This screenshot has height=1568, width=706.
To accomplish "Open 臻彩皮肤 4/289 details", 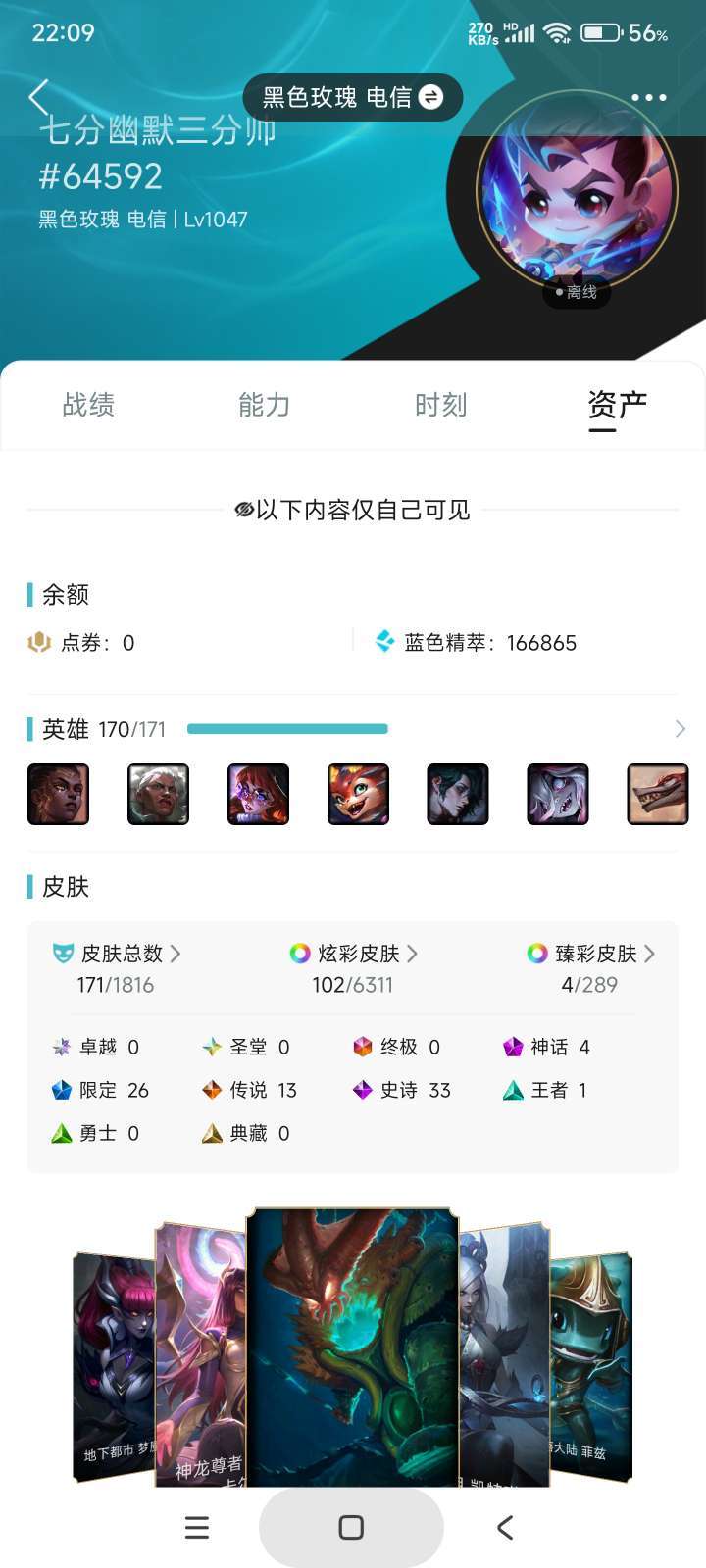I will (x=590, y=968).
